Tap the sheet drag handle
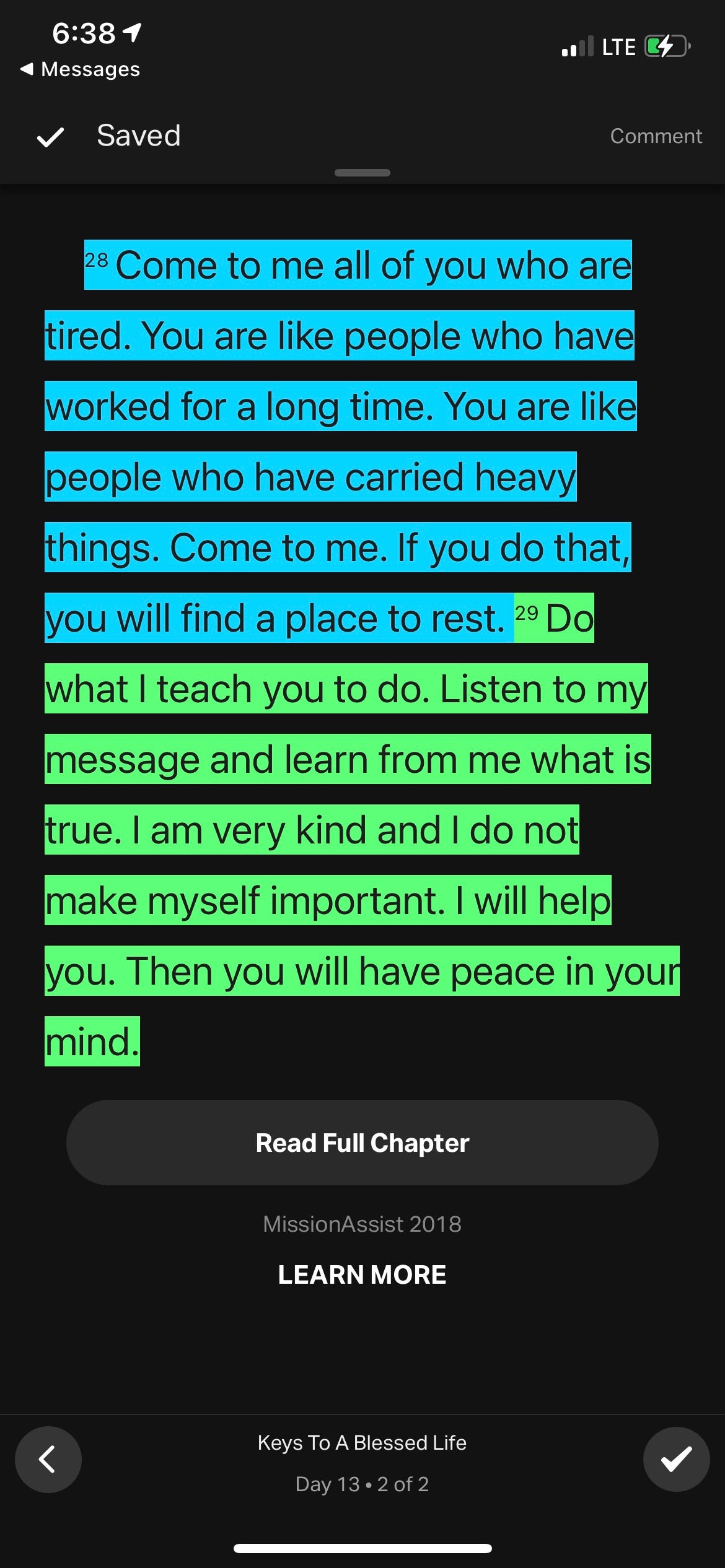 pyautogui.click(x=362, y=173)
